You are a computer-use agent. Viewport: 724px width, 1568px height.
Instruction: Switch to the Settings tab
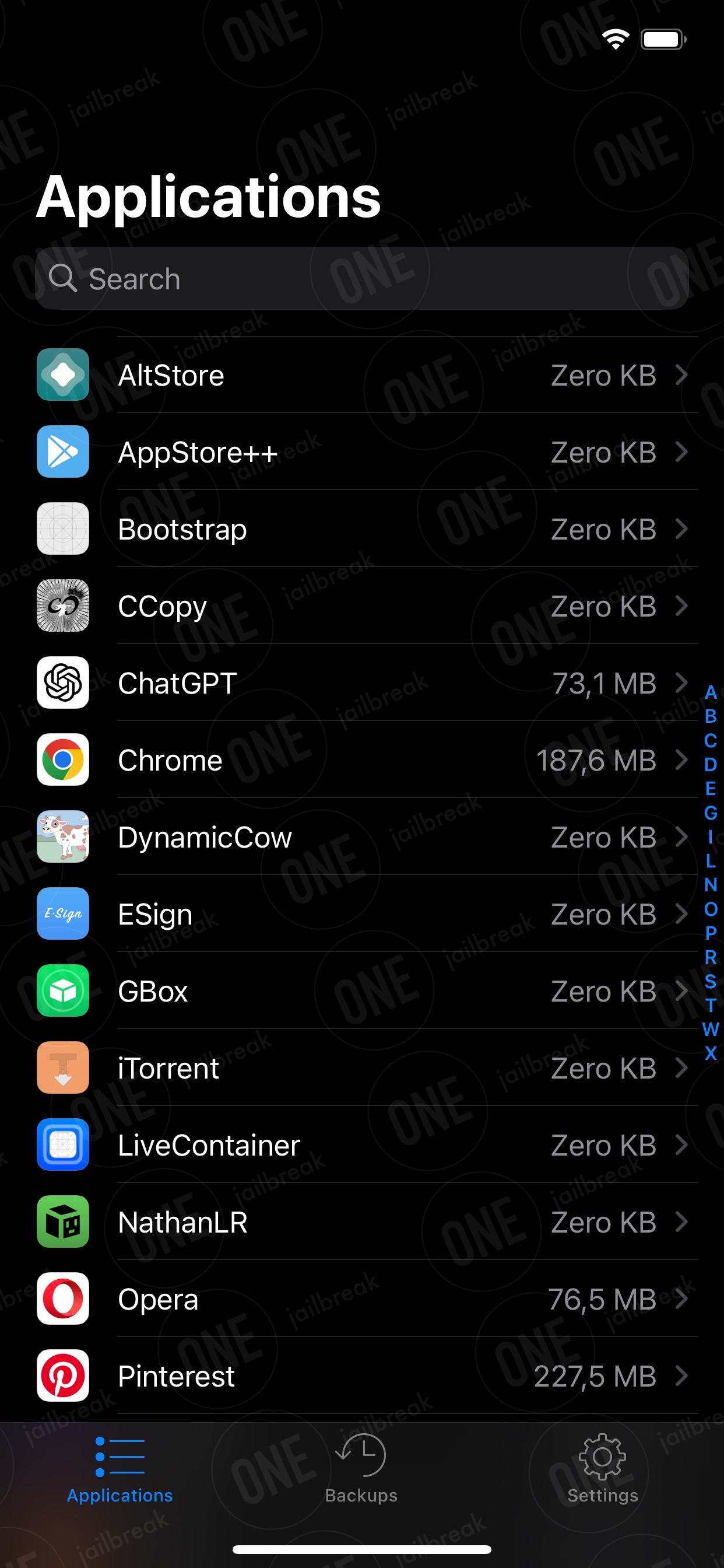602,1468
